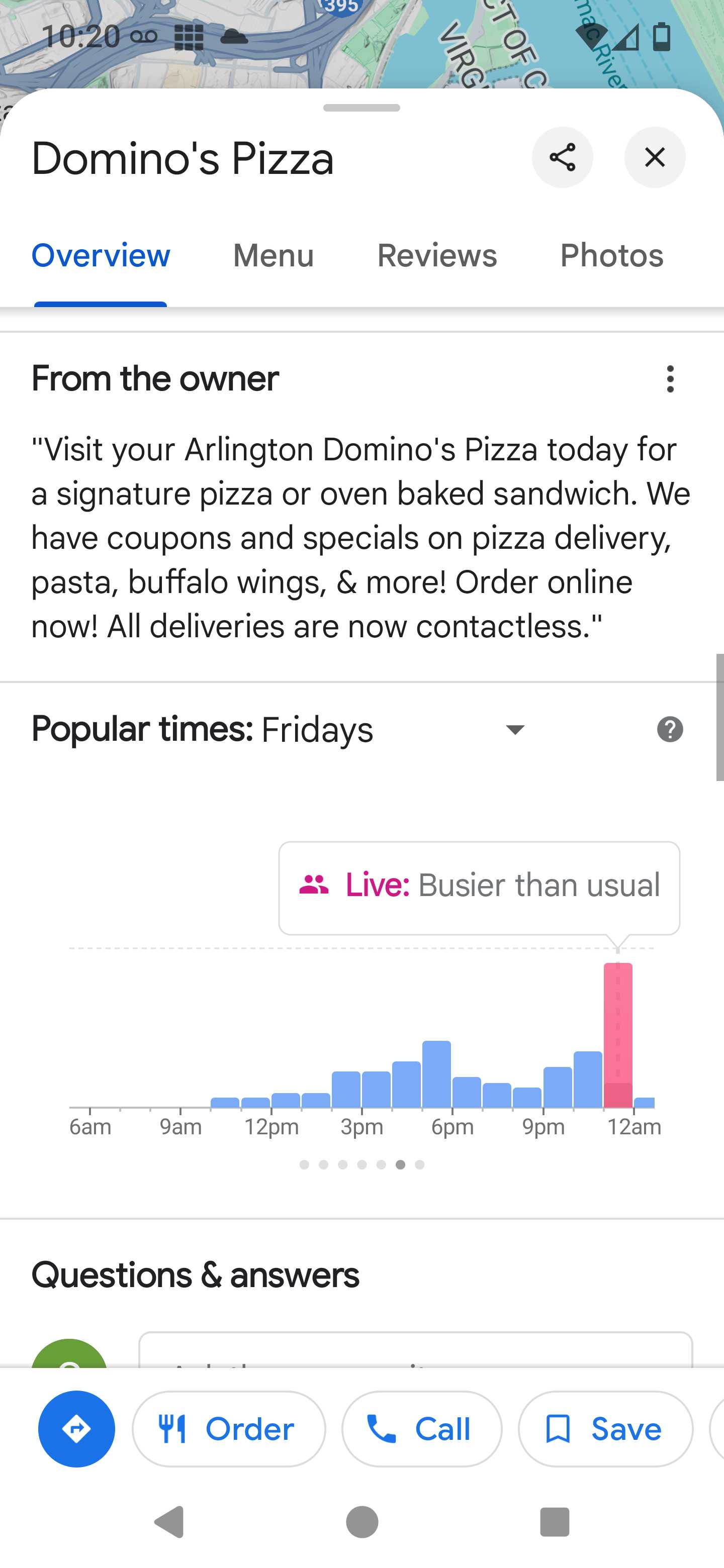Get directions to Domino's Pizza

coord(77,1429)
